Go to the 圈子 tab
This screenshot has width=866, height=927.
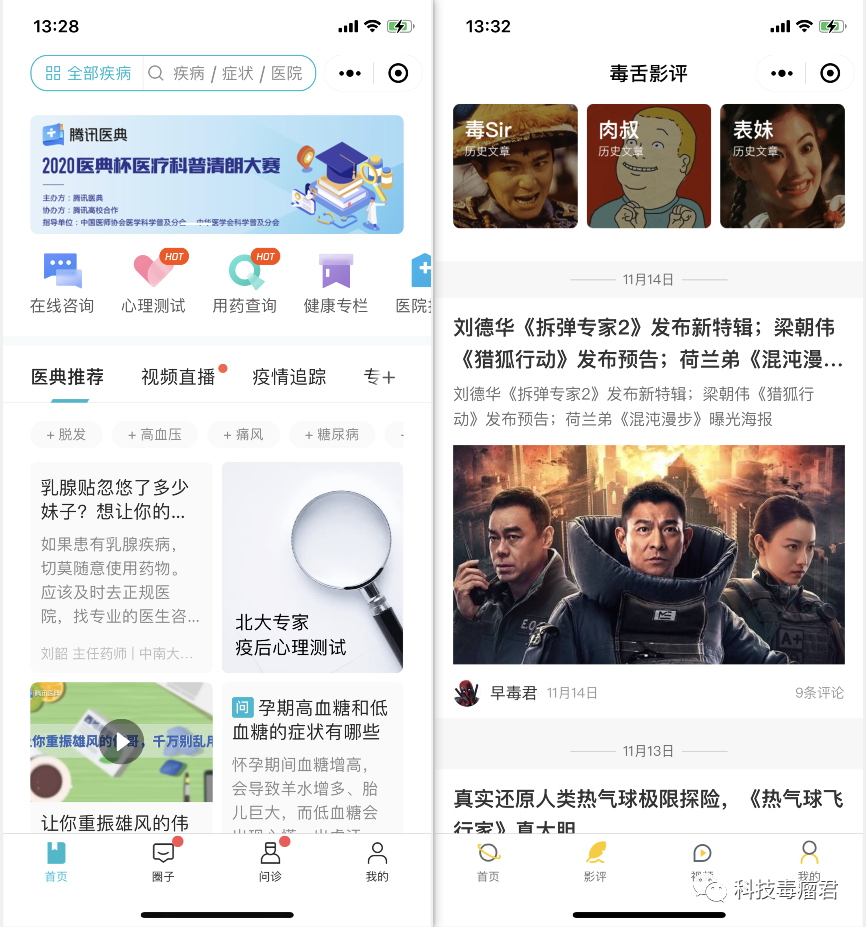pos(163,859)
